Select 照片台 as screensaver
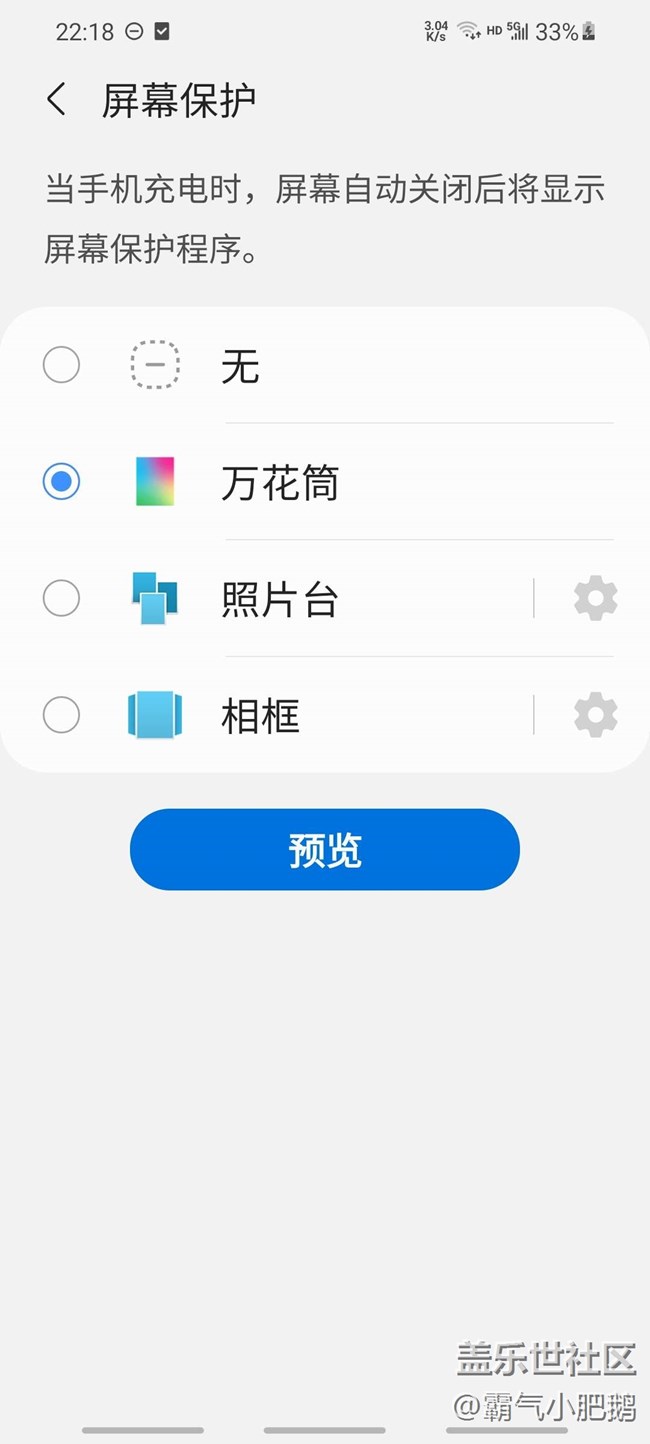Viewport: 650px width, 1444px height. [61, 599]
